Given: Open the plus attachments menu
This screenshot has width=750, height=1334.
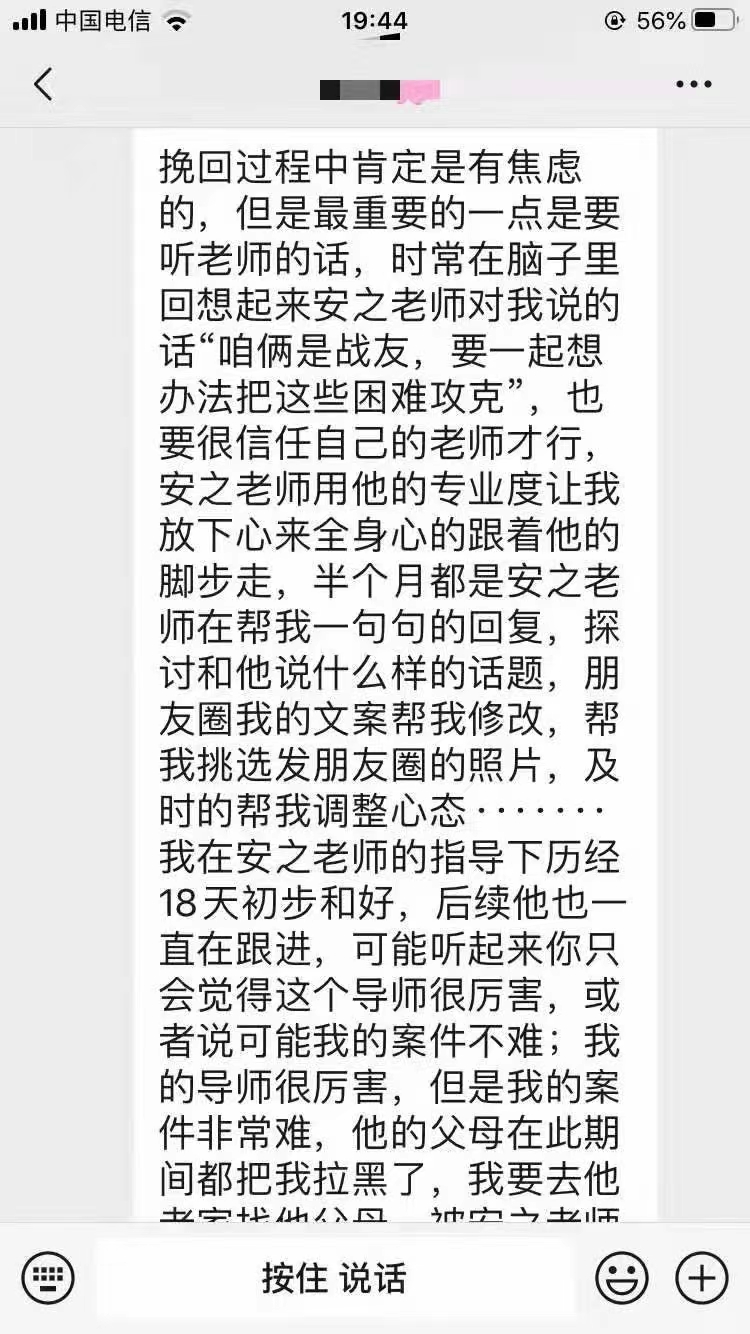Looking at the screenshot, I should tap(702, 1277).
